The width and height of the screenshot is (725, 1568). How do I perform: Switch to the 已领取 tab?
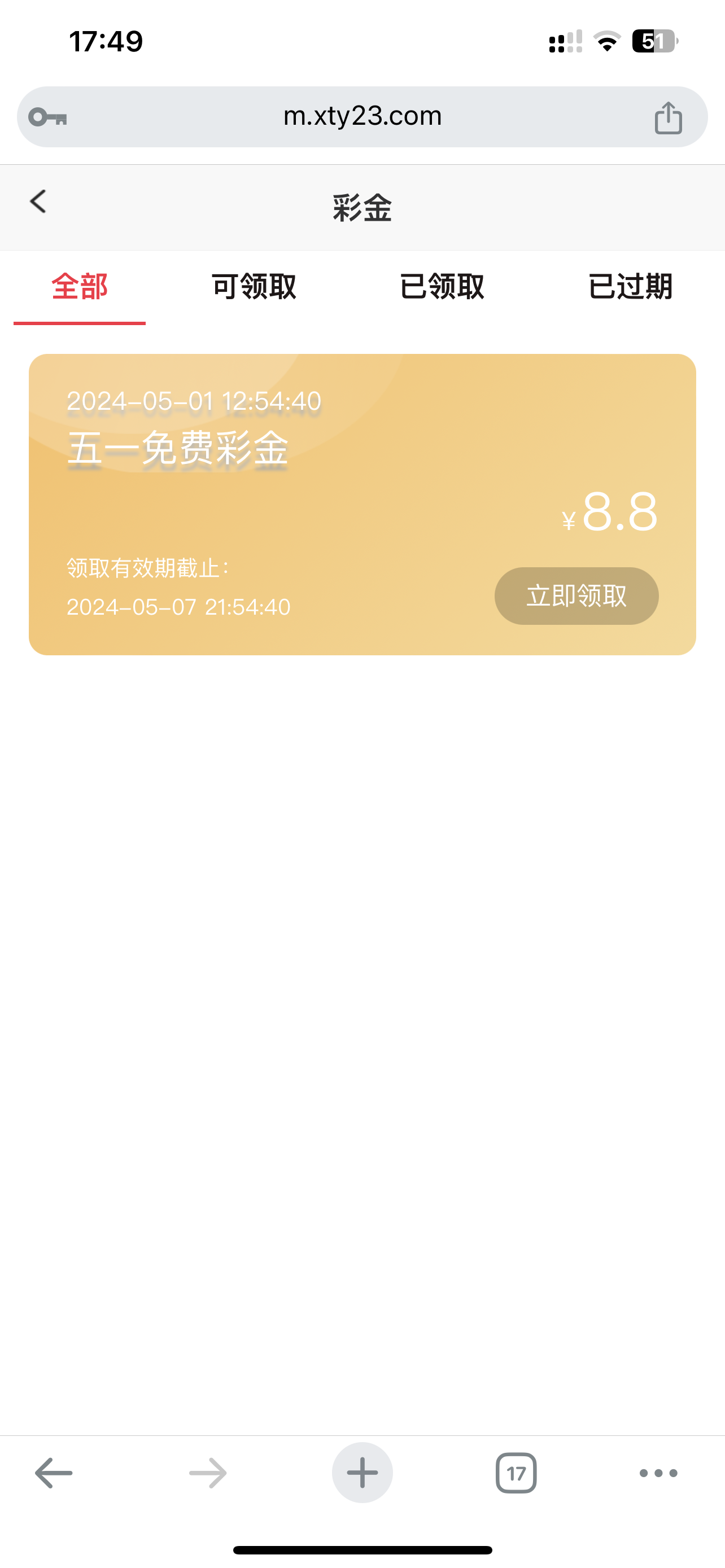[442, 286]
